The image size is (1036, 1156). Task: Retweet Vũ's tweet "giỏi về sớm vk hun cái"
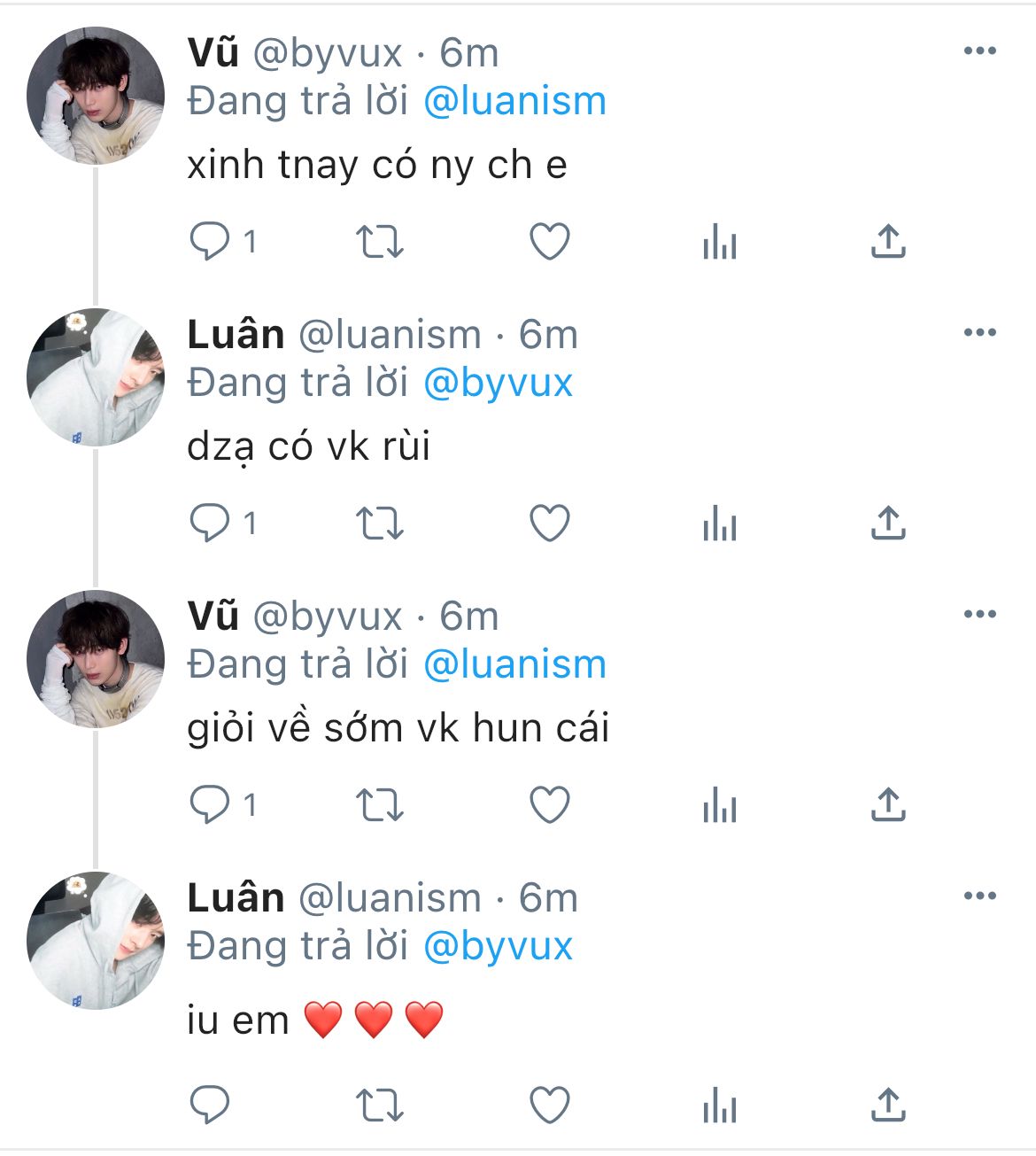(x=380, y=805)
